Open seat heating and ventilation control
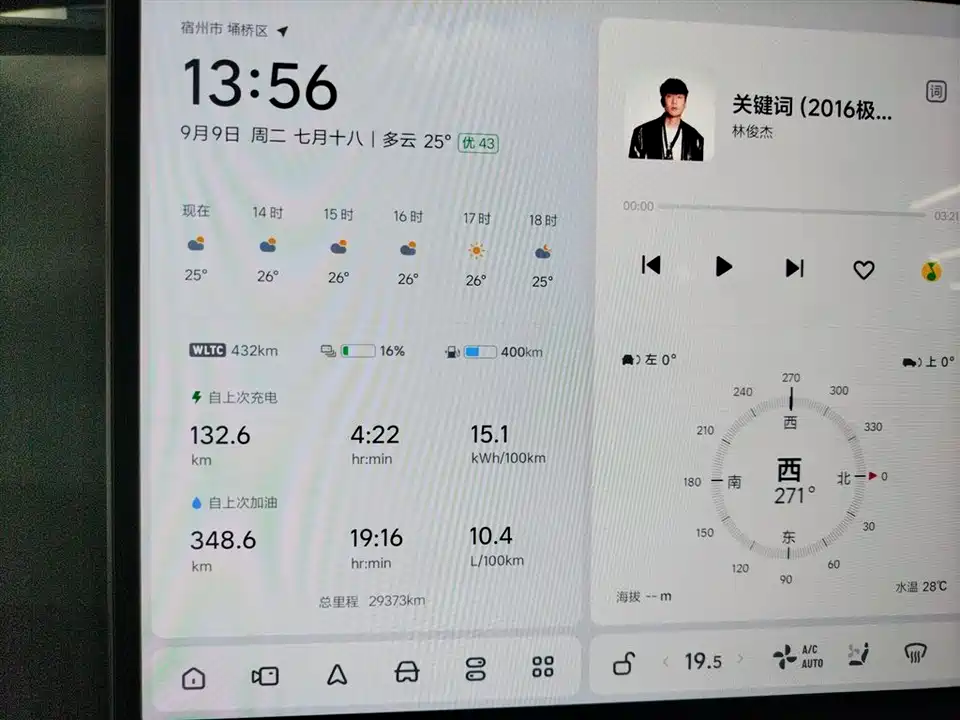 (x=858, y=656)
